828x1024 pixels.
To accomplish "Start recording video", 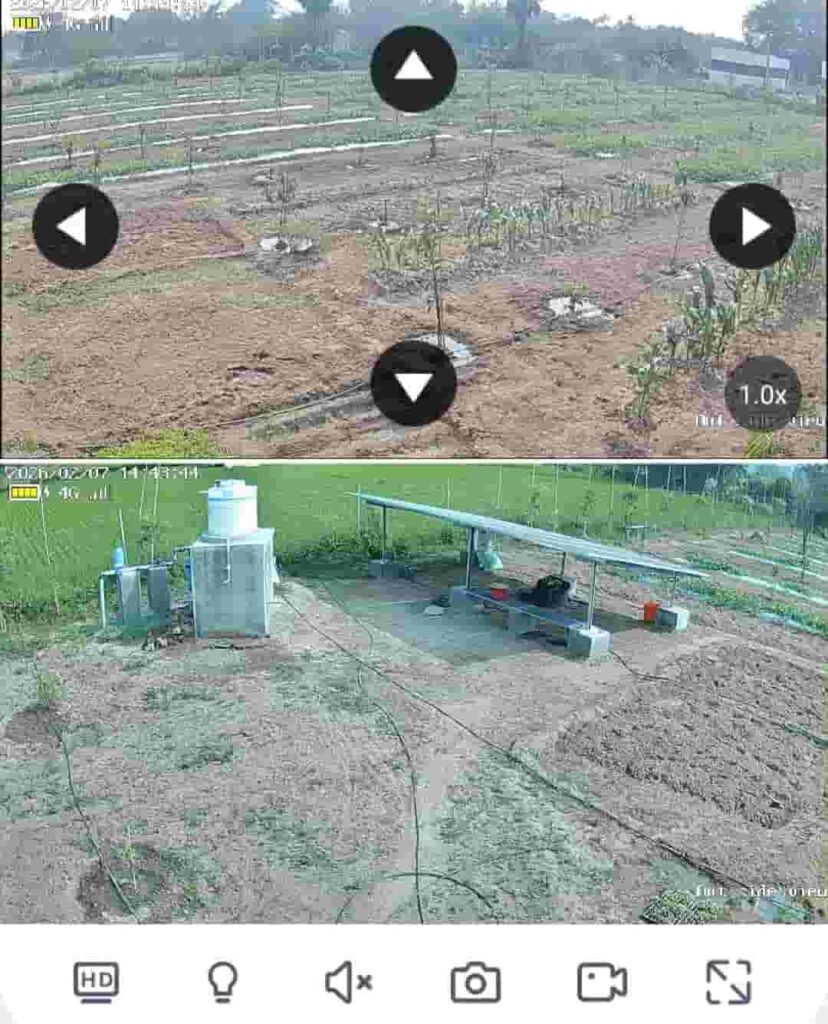I will [601, 982].
